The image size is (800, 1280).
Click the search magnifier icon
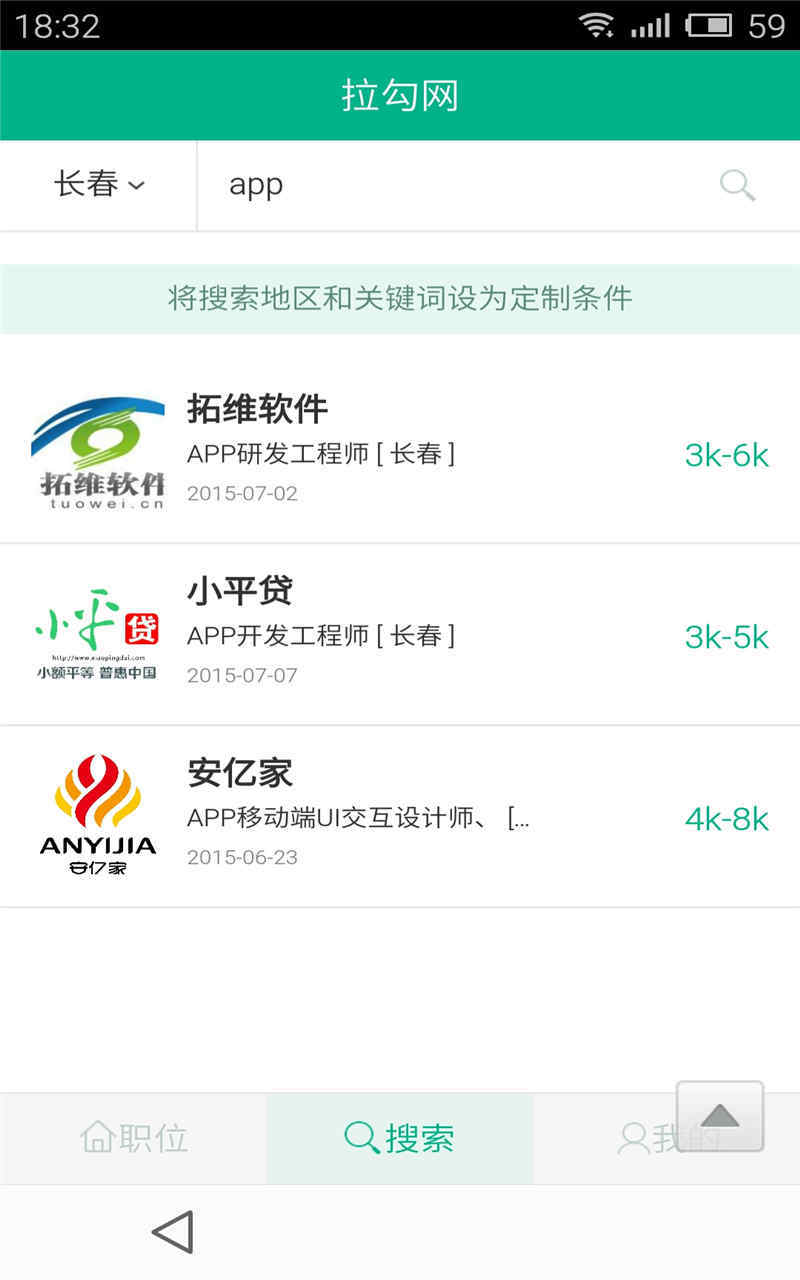(x=737, y=186)
